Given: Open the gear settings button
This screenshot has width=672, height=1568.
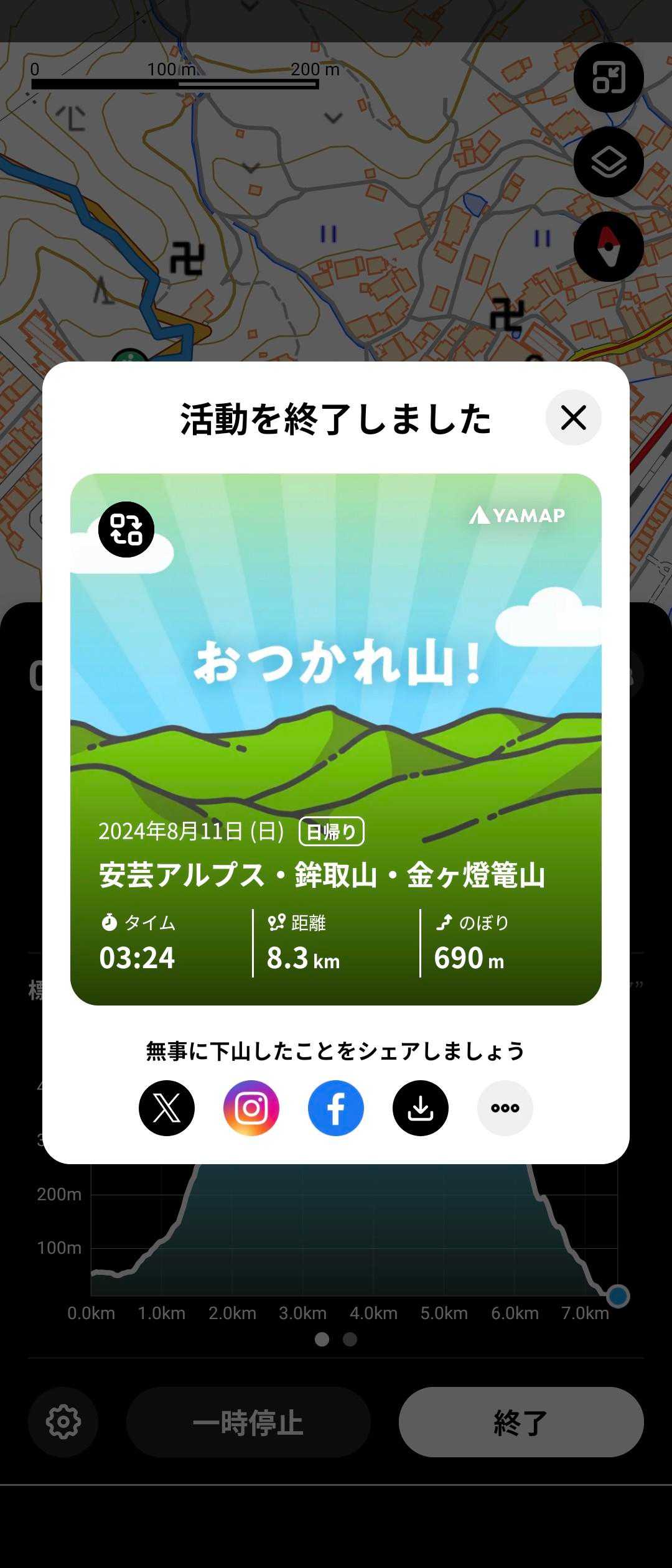Looking at the screenshot, I should (x=63, y=1422).
